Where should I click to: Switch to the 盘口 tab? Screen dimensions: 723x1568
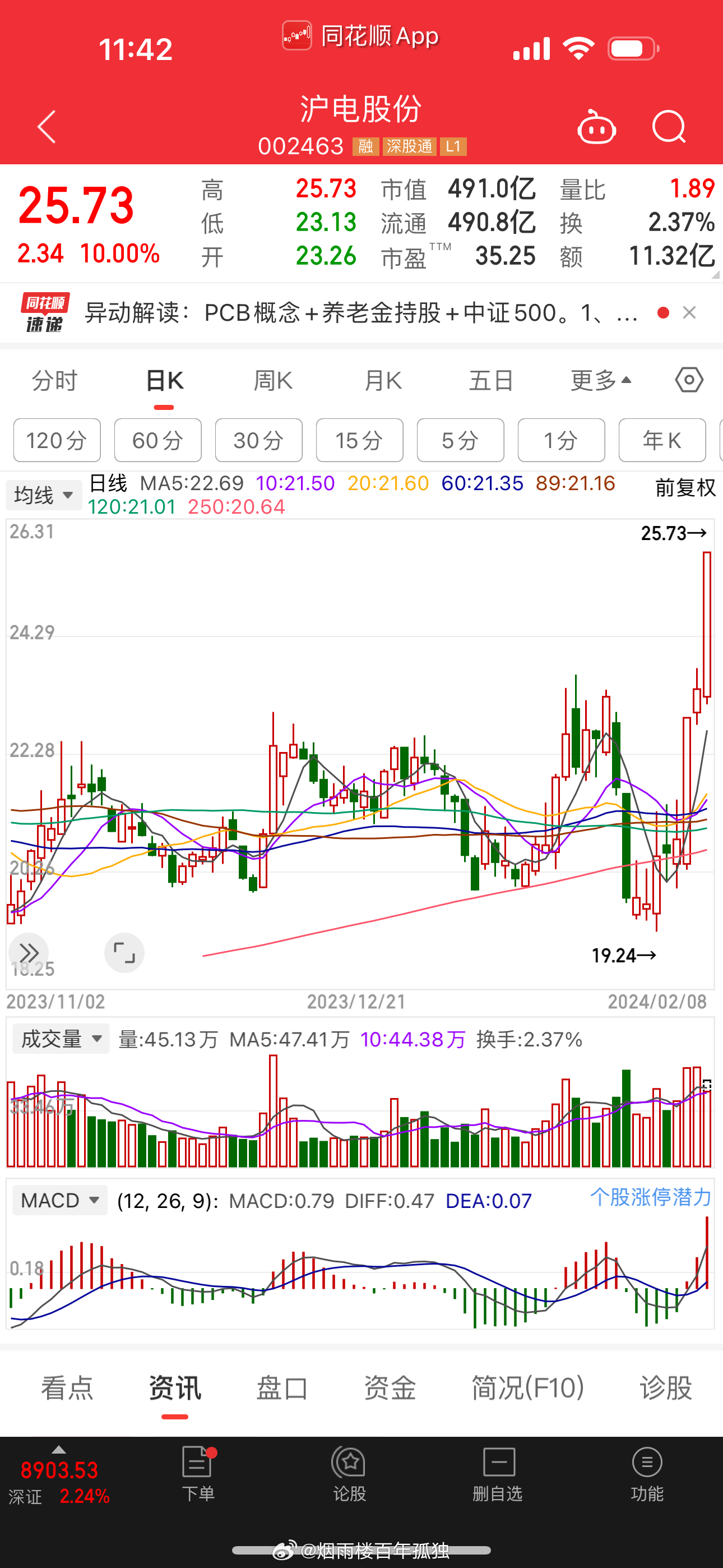pyautogui.click(x=282, y=1389)
